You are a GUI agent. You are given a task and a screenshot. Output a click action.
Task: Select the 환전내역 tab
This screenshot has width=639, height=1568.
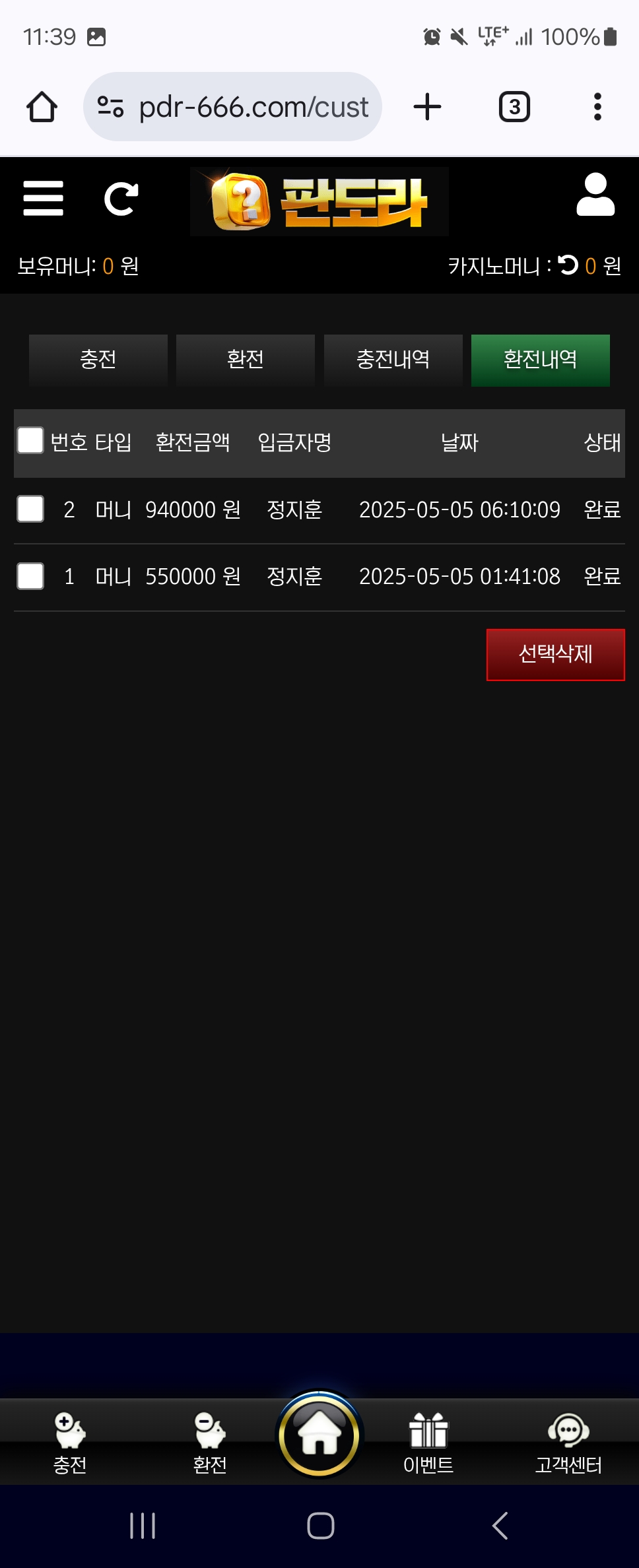click(x=540, y=360)
